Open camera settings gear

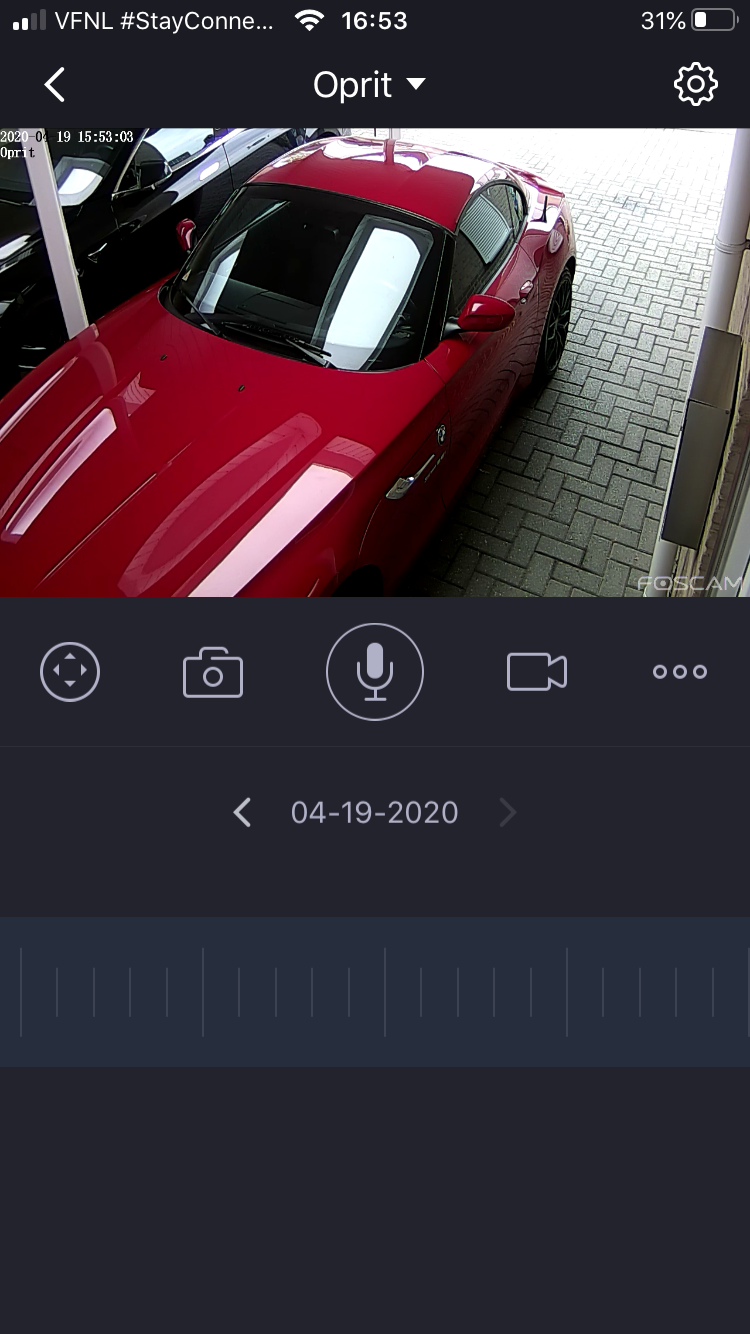pos(696,85)
